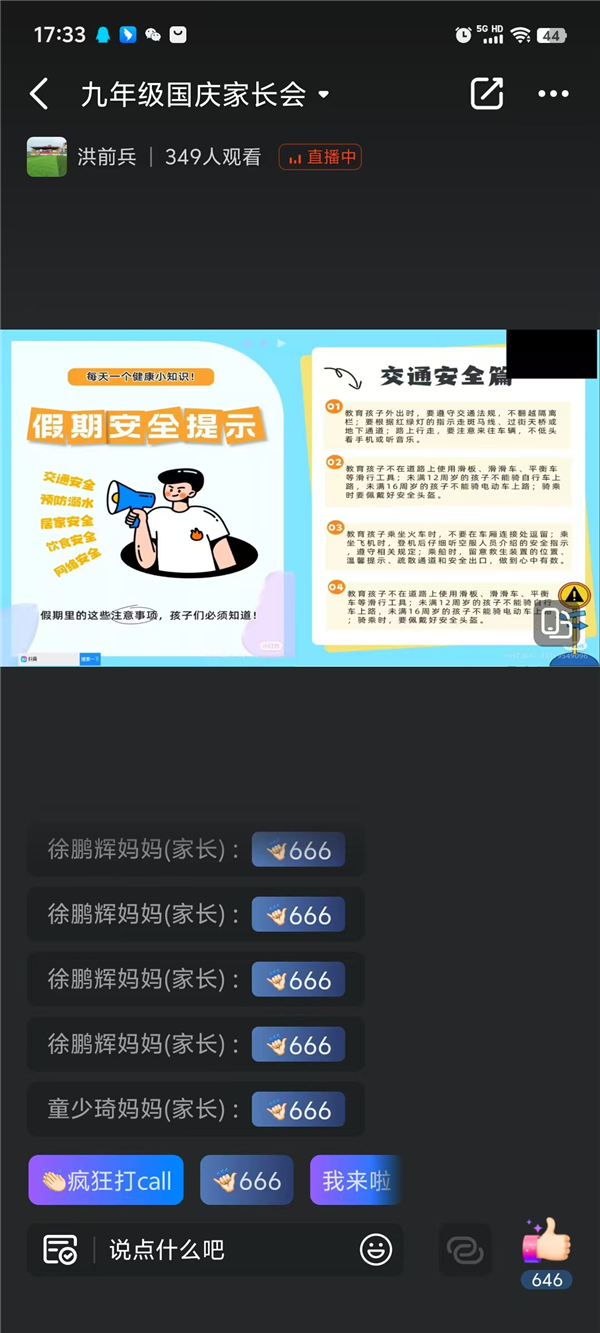Expand the 九年级国庆家长会 title dropdown

(x=323, y=96)
